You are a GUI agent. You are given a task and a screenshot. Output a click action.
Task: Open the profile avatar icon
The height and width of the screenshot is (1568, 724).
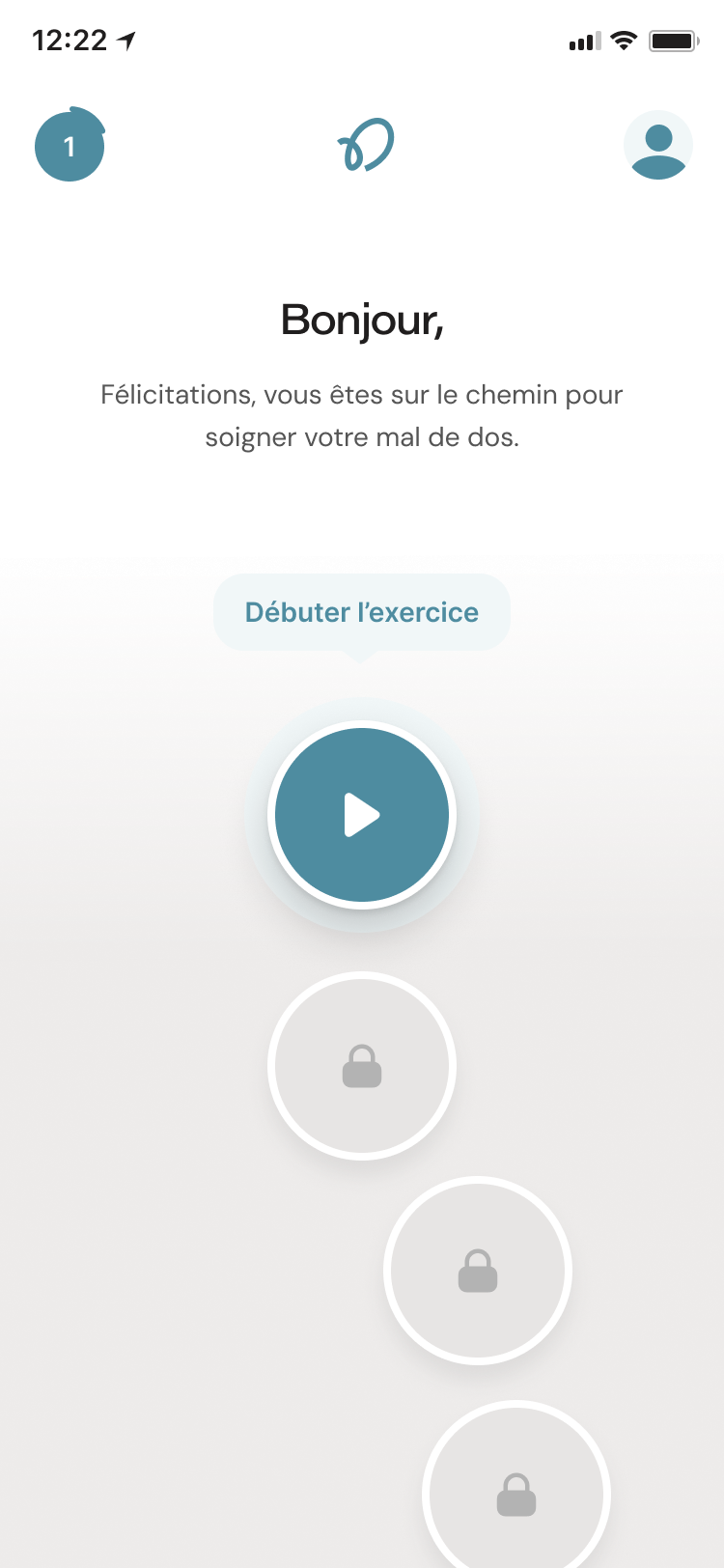(x=658, y=146)
